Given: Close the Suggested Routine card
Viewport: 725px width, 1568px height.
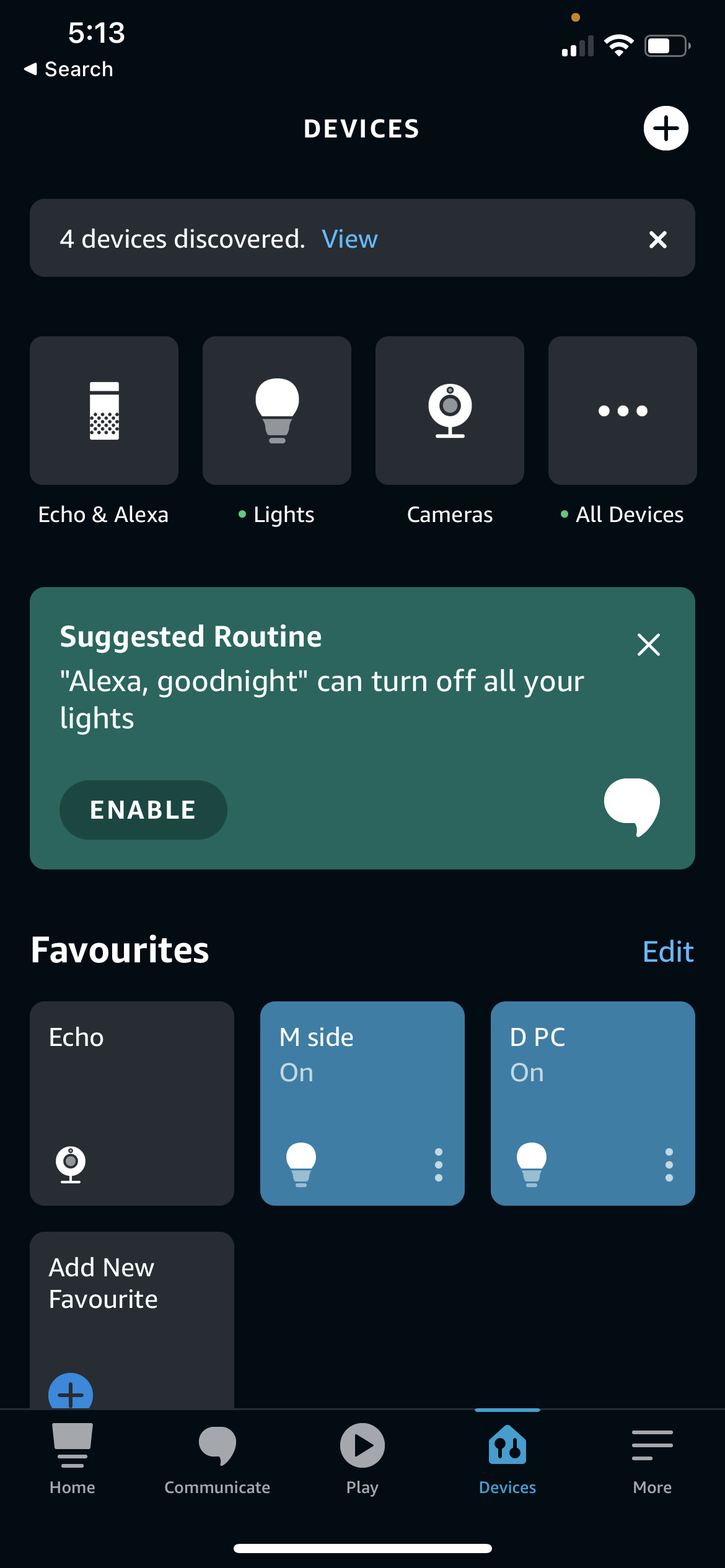Looking at the screenshot, I should (x=648, y=645).
